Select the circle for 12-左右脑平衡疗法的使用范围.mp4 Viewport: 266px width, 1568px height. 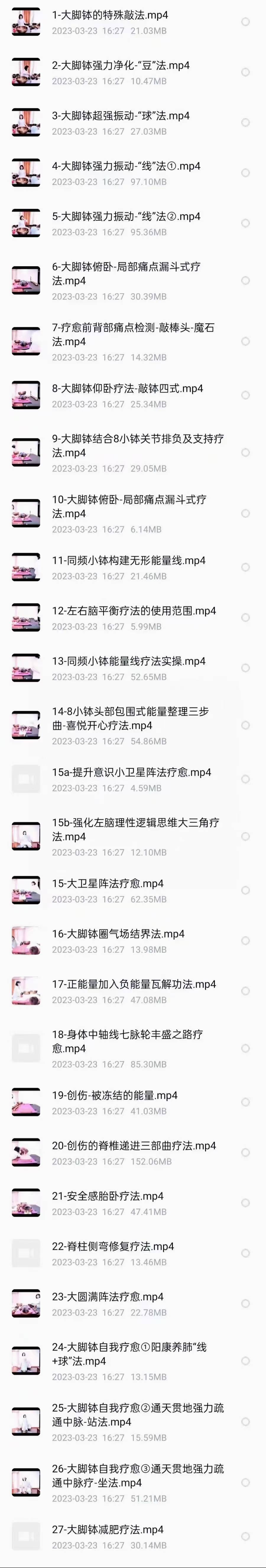click(245, 618)
